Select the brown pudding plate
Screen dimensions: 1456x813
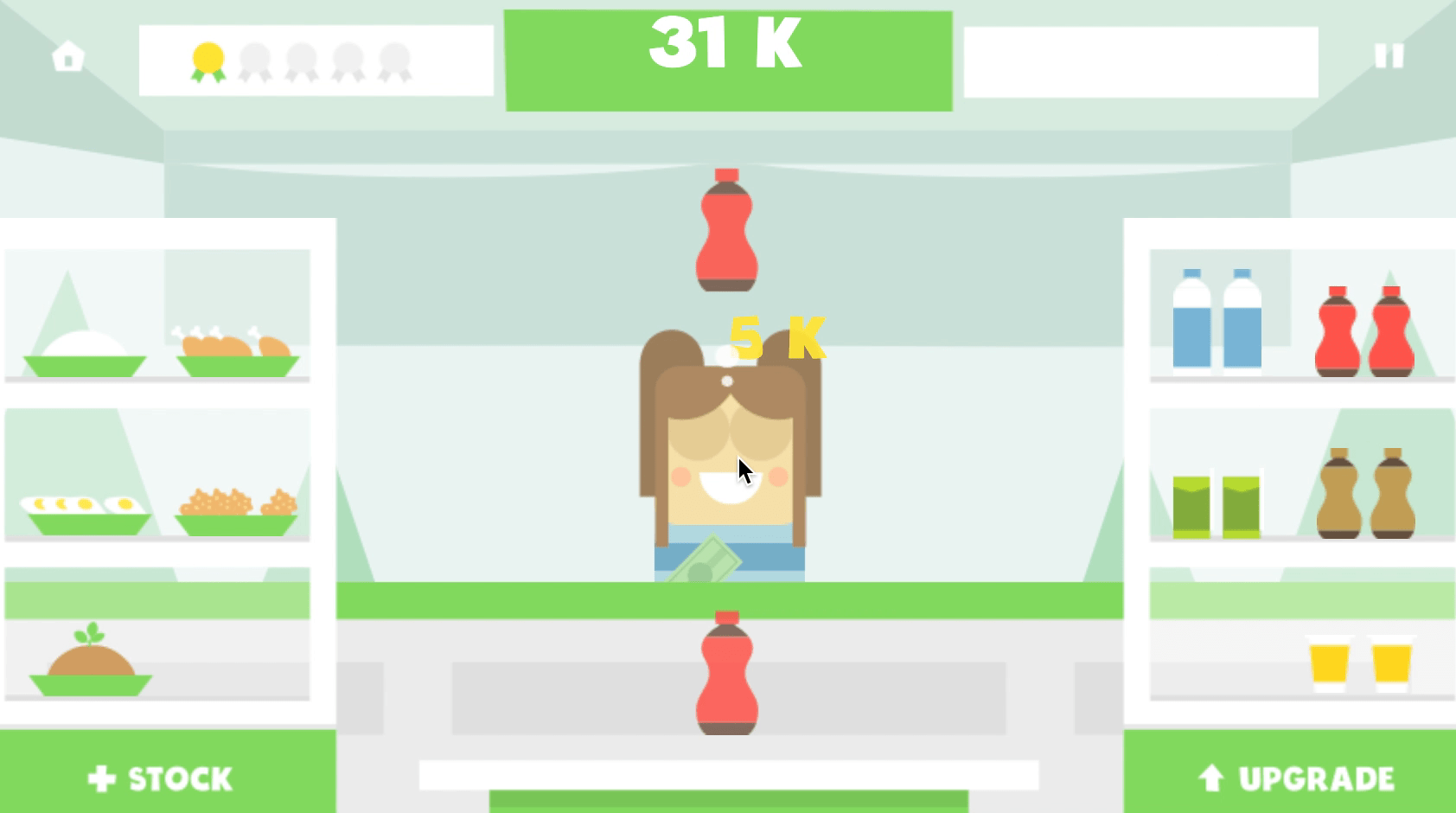(91, 666)
